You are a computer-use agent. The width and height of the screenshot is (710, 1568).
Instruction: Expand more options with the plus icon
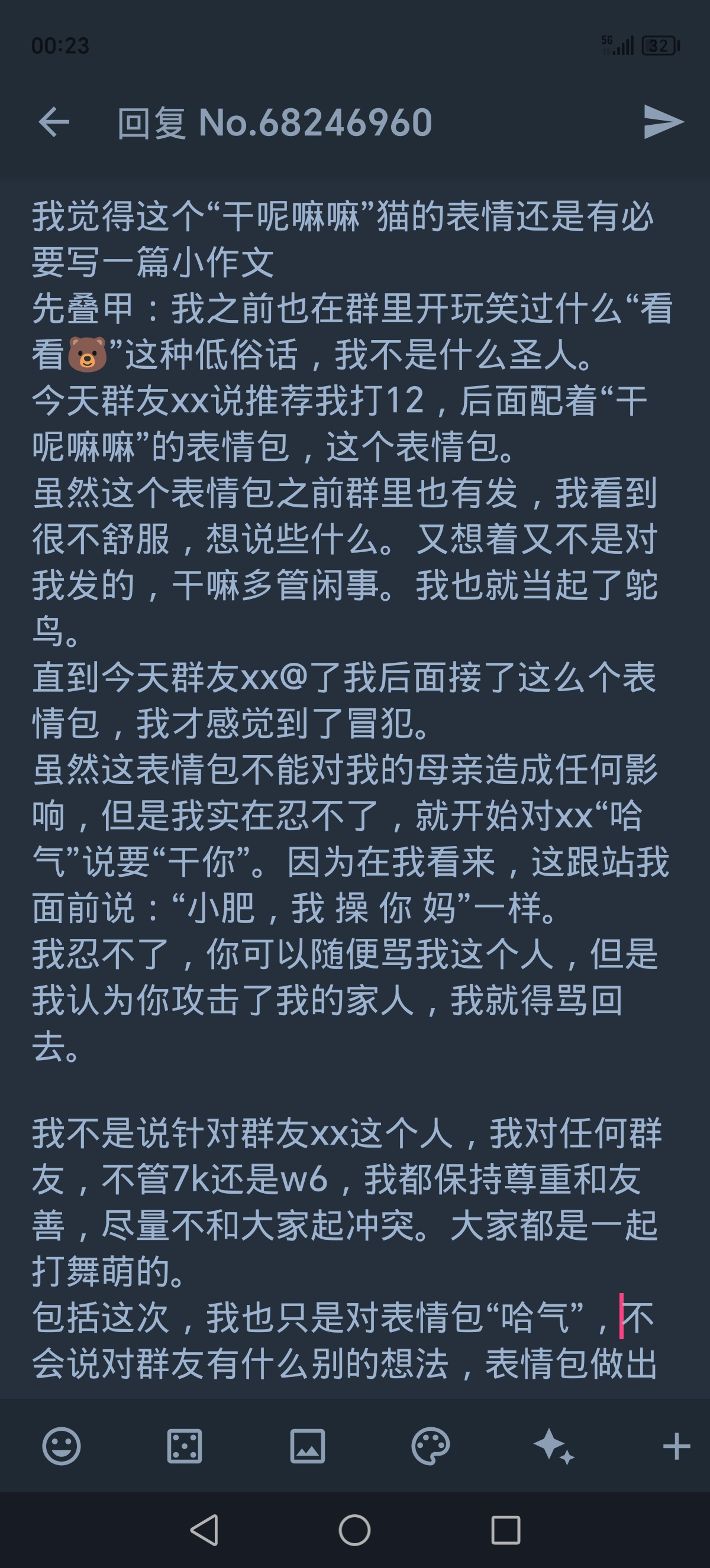(676, 1446)
